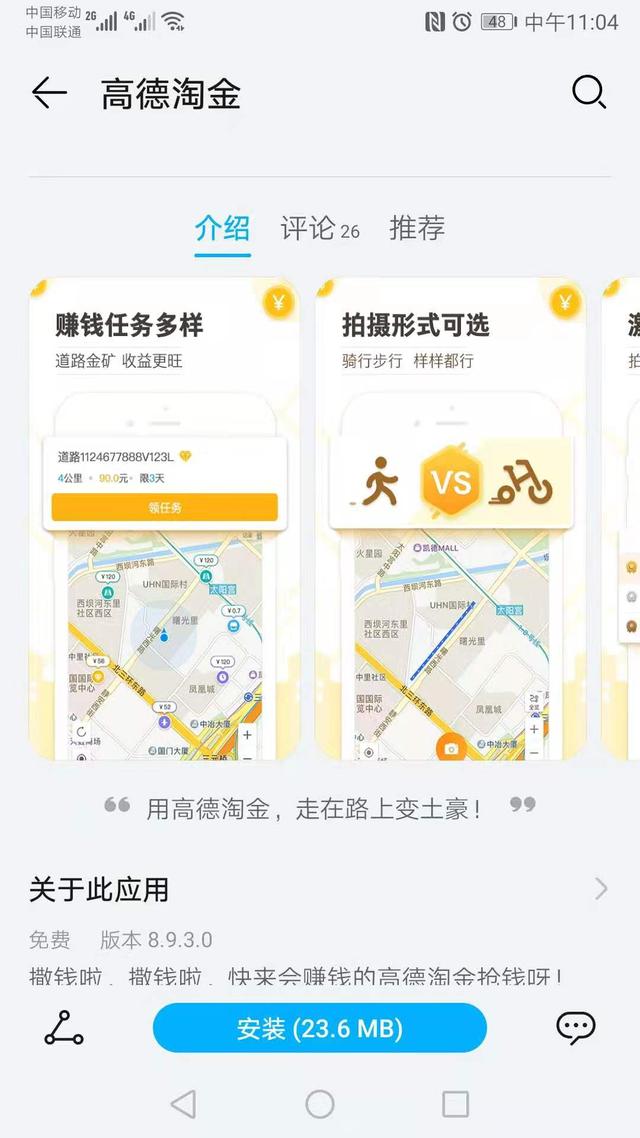Image resolution: width=640 pixels, height=1138 pixels.
Task: Switch to the 推荐 tab
Action: (417, 228)
